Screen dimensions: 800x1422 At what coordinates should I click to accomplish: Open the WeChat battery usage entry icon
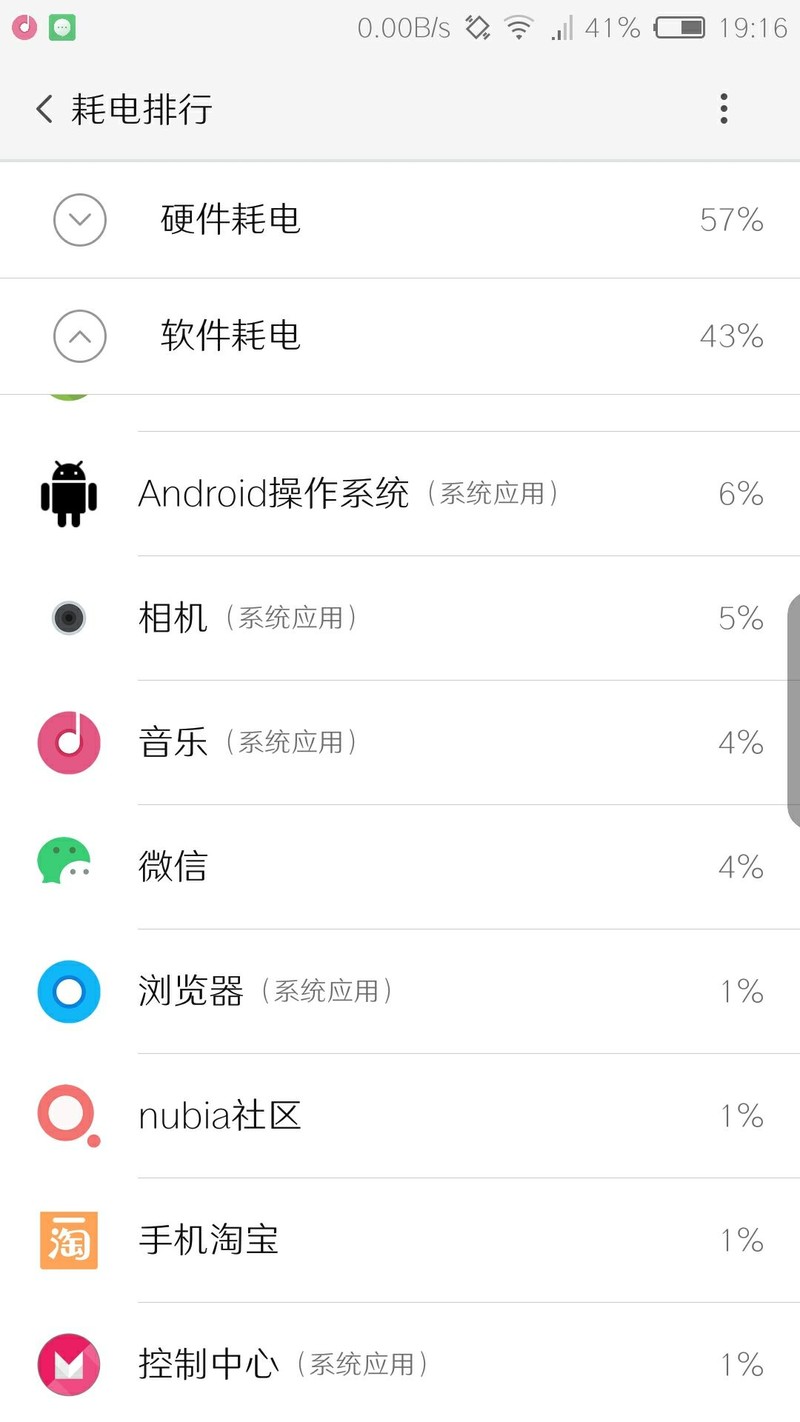point(67,866)
